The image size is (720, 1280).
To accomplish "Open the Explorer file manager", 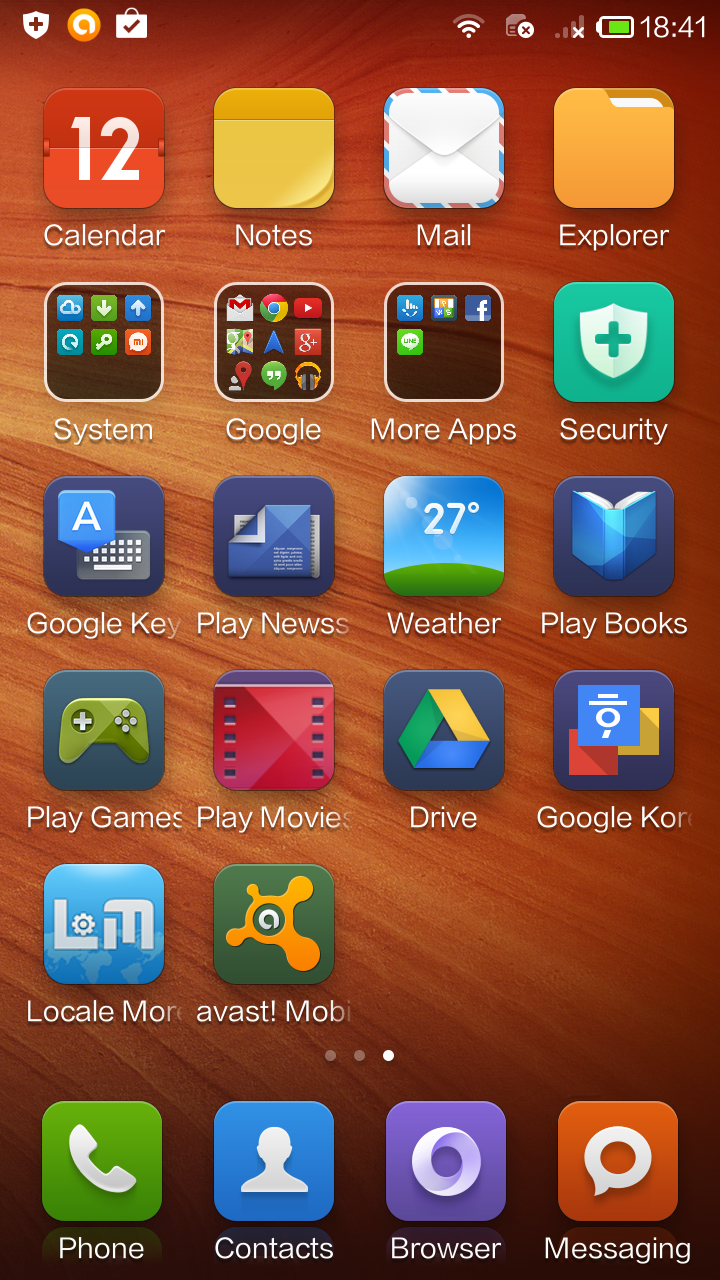I will pos(614,148).
